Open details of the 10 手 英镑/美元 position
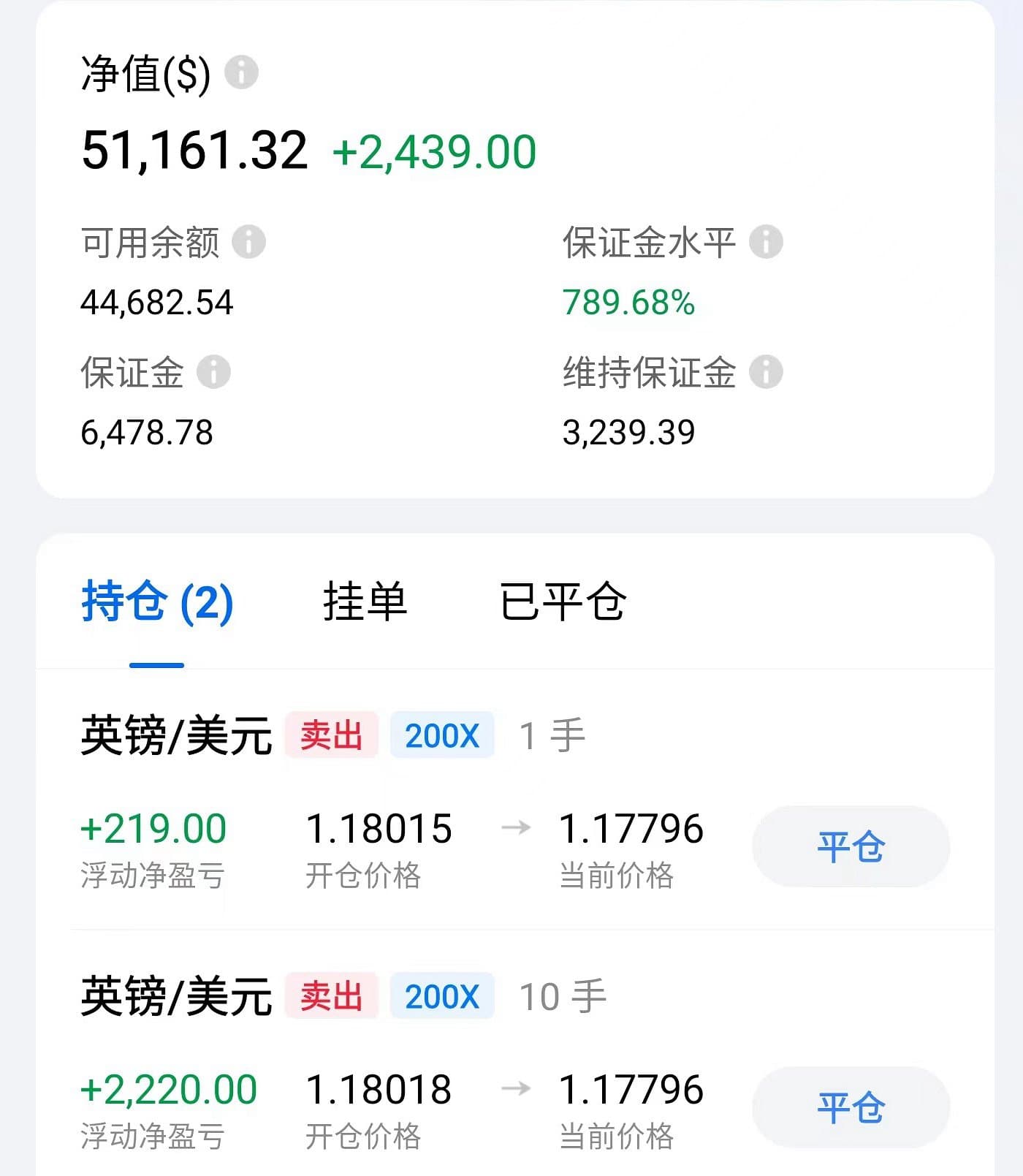Image resolution: width=1023 pixels, height=1176 pixels. coord(175,996)
